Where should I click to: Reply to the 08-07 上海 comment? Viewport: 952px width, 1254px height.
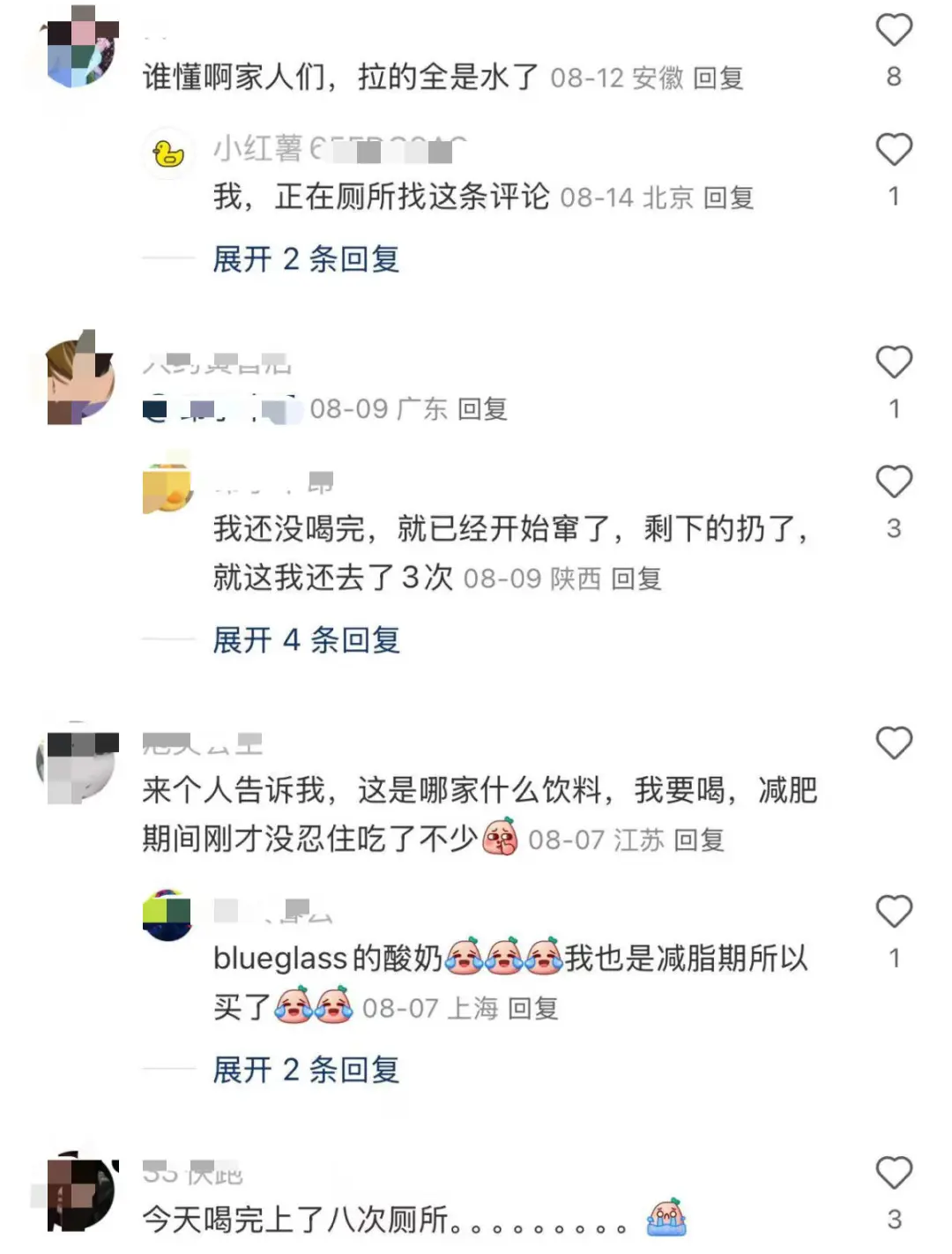pos(533,1008)
